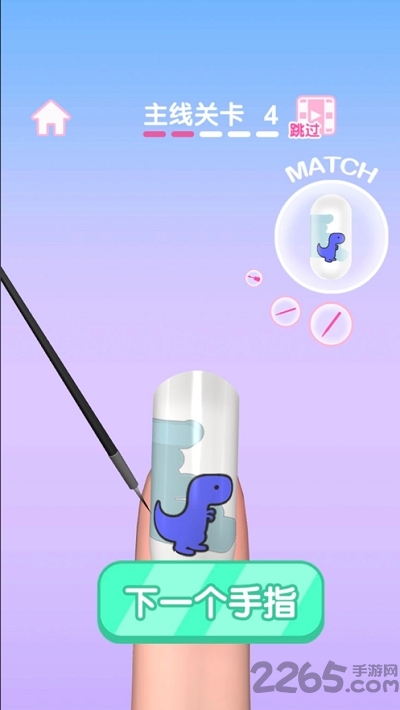400x710 pixels.
Task: Go to the home screen via house icon
Action: click(51, 118)
